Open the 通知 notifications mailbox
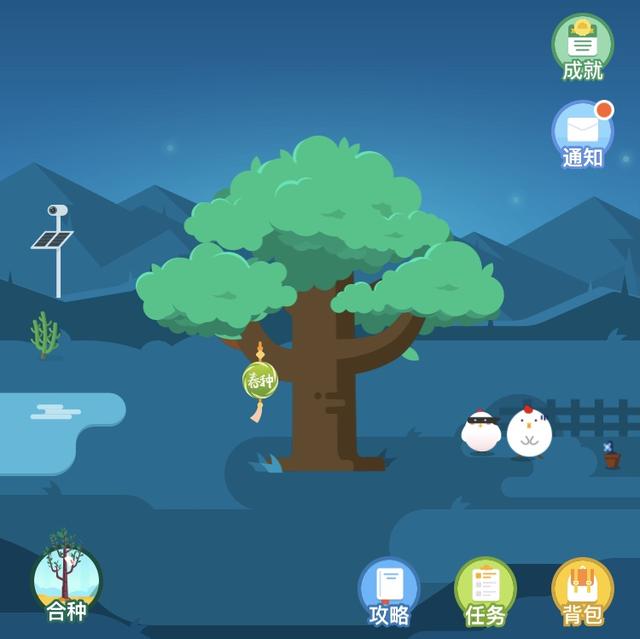The image size is (640, 639). point(582,133)
